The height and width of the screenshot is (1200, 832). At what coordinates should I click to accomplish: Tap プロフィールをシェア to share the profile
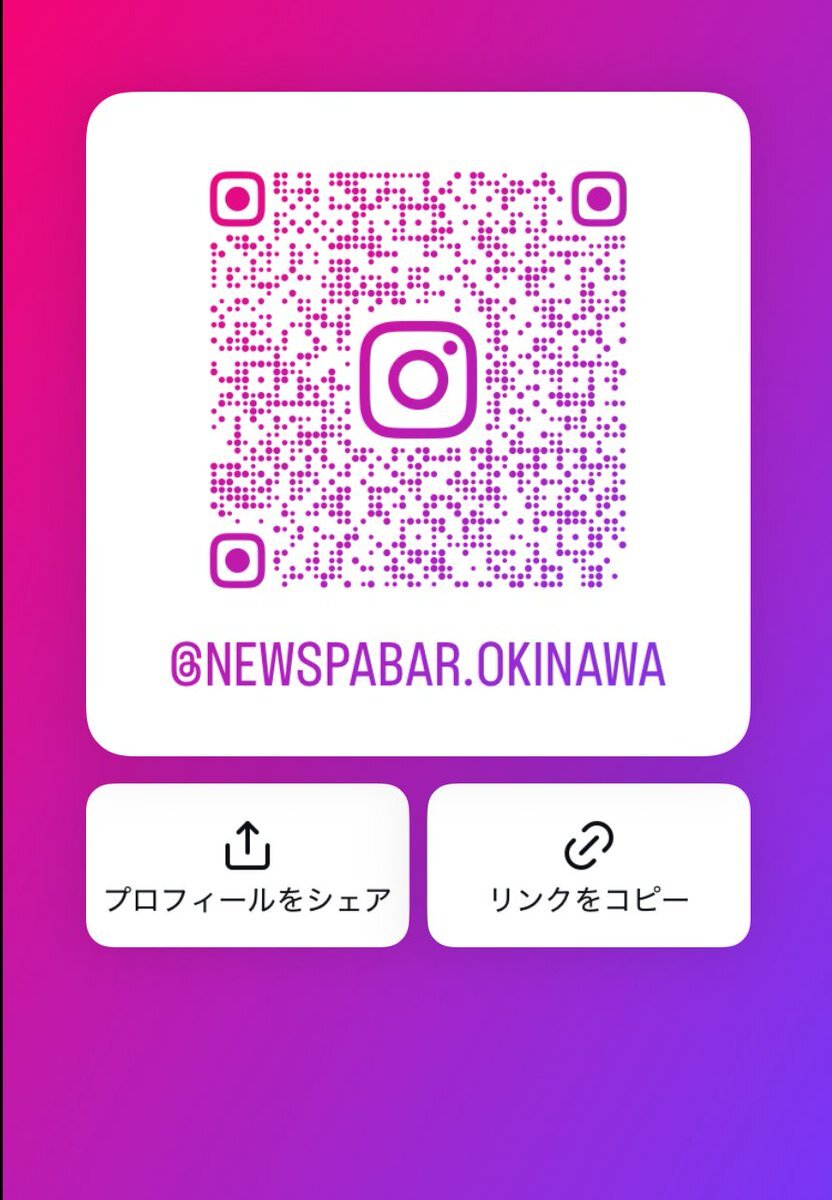[247, 866]
